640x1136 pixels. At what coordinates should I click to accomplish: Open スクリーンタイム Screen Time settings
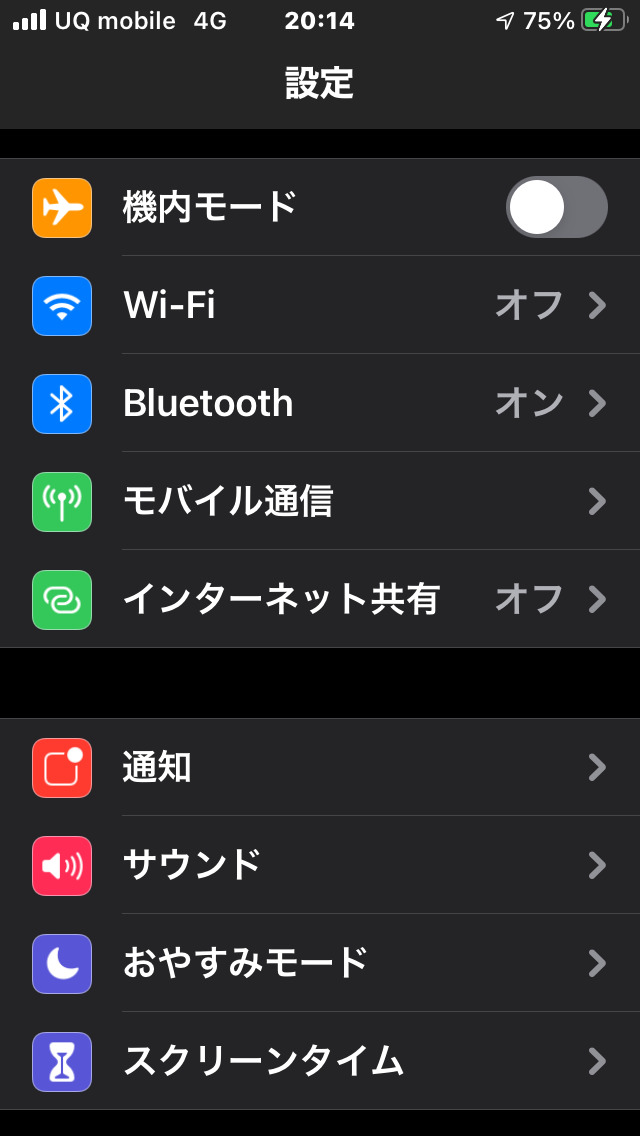point(320,1061)
